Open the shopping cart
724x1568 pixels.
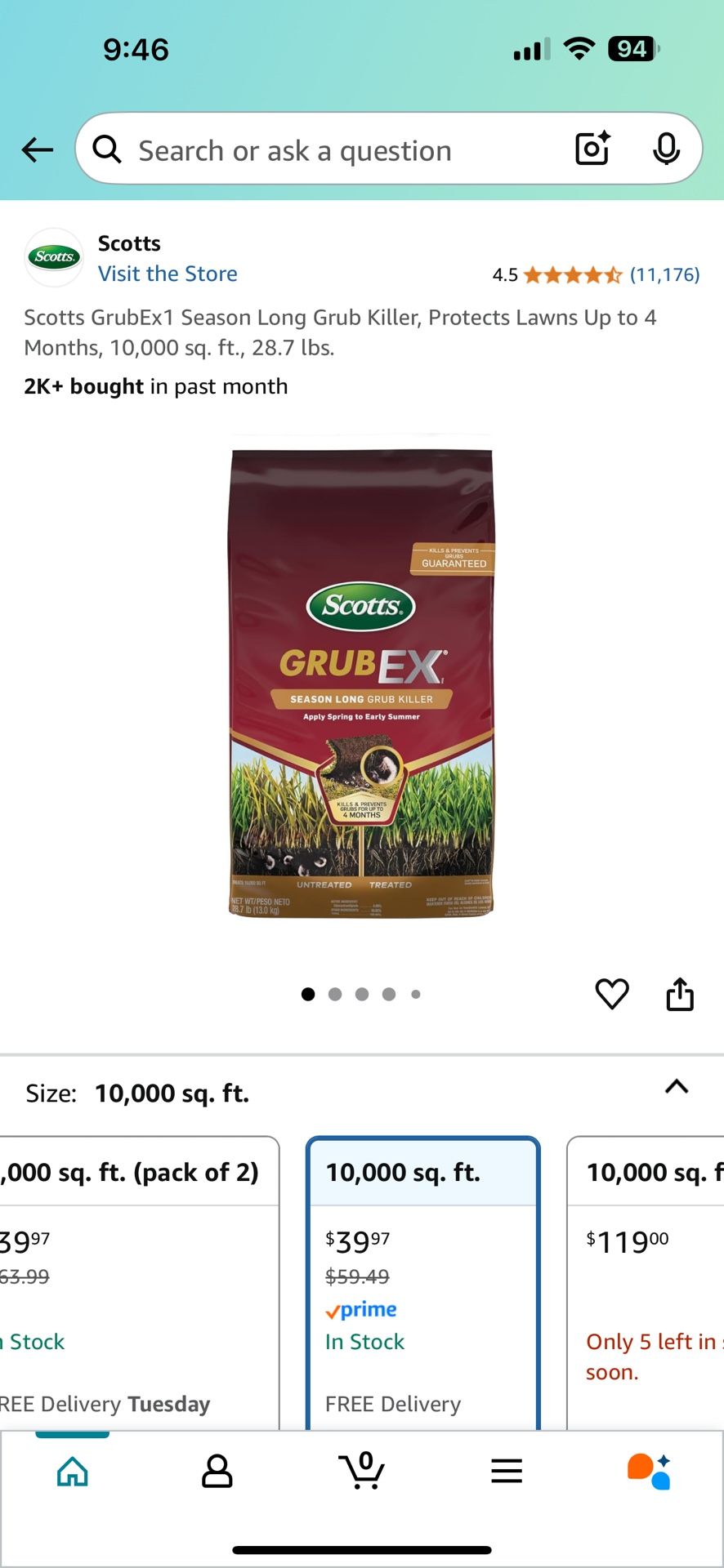click(x=362, y=1470)
